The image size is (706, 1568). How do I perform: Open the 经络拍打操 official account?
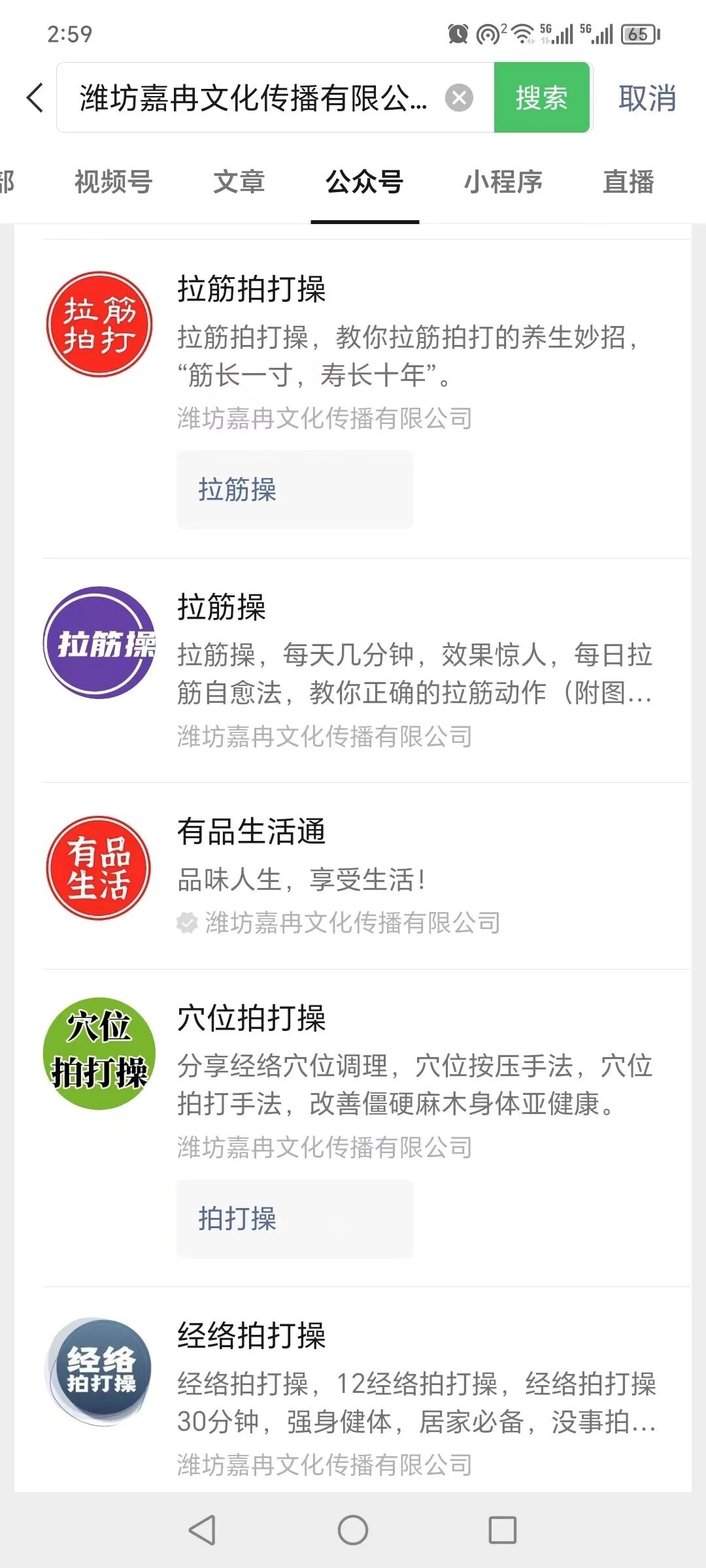click(x=252, y=1335)
